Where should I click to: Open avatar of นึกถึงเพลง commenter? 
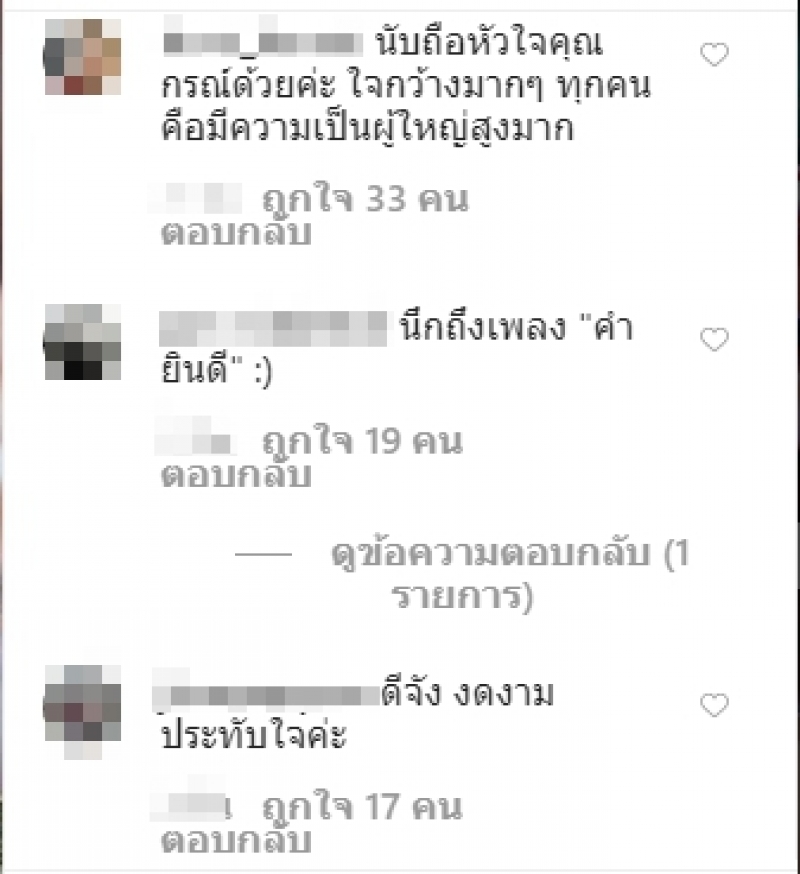point(82,342)
